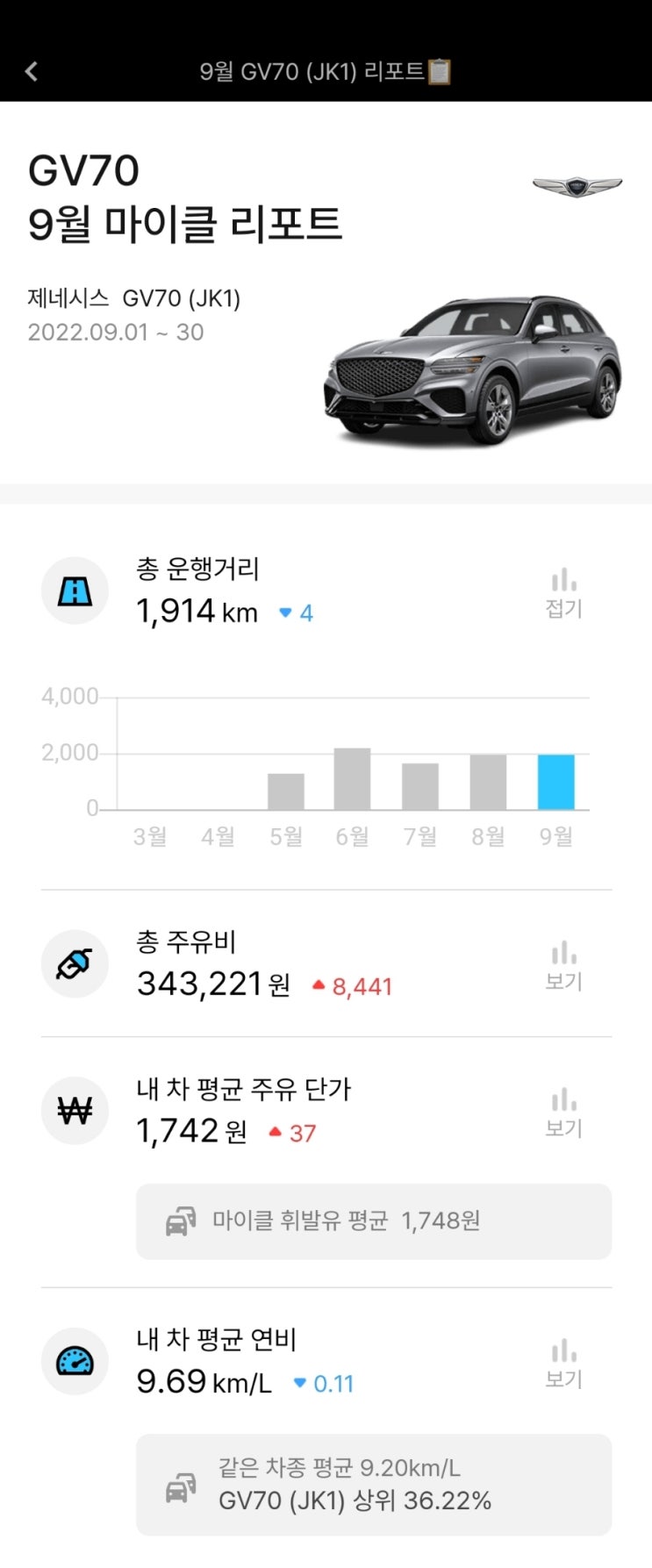652x1568 pixels.
Task: Select the blue 9월 bar in the chart
Action: pyautogui.click(x=555, y=780)
